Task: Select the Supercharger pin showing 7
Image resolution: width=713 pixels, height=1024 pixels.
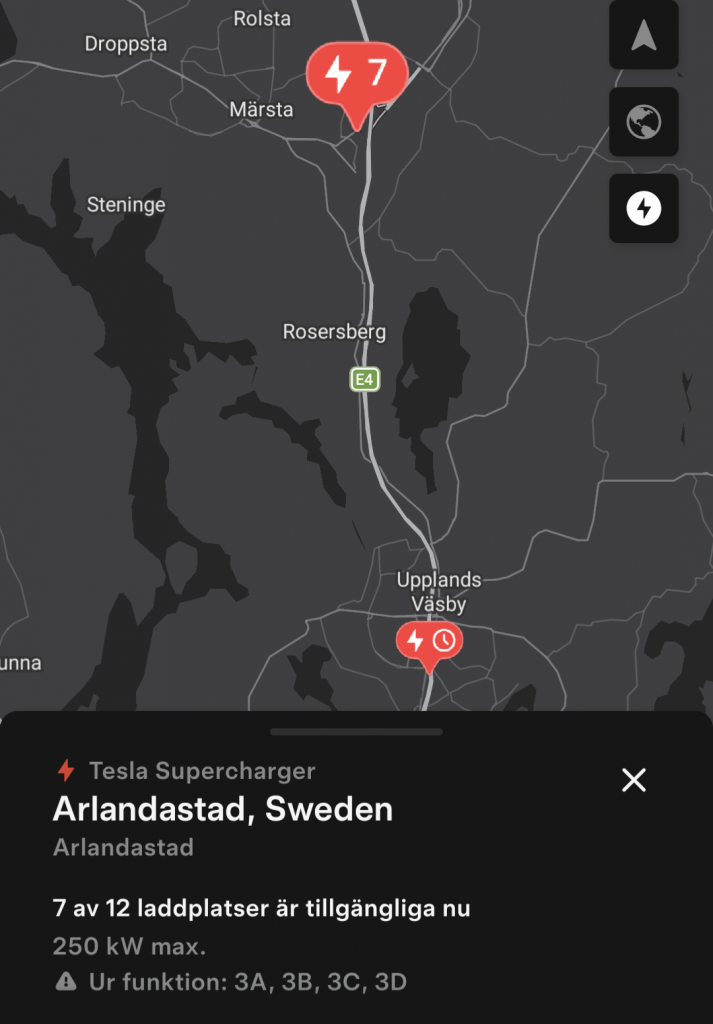Action: tap(357, 75)
